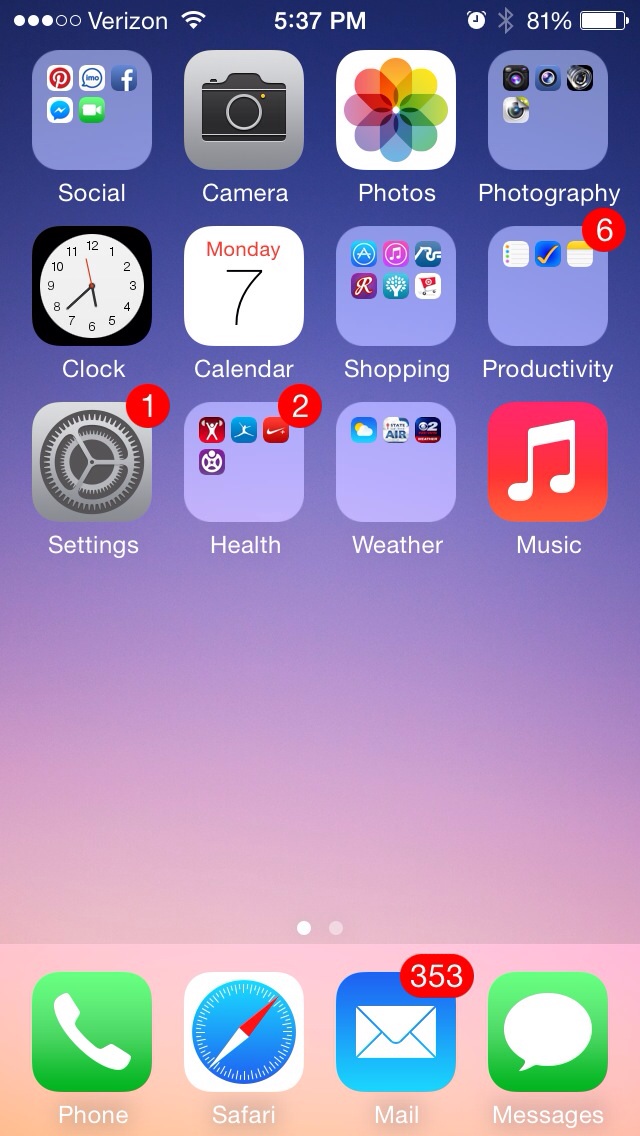Tap the home screen page indicator dots
Screen dimensions: 640x1136
point(320,928)
